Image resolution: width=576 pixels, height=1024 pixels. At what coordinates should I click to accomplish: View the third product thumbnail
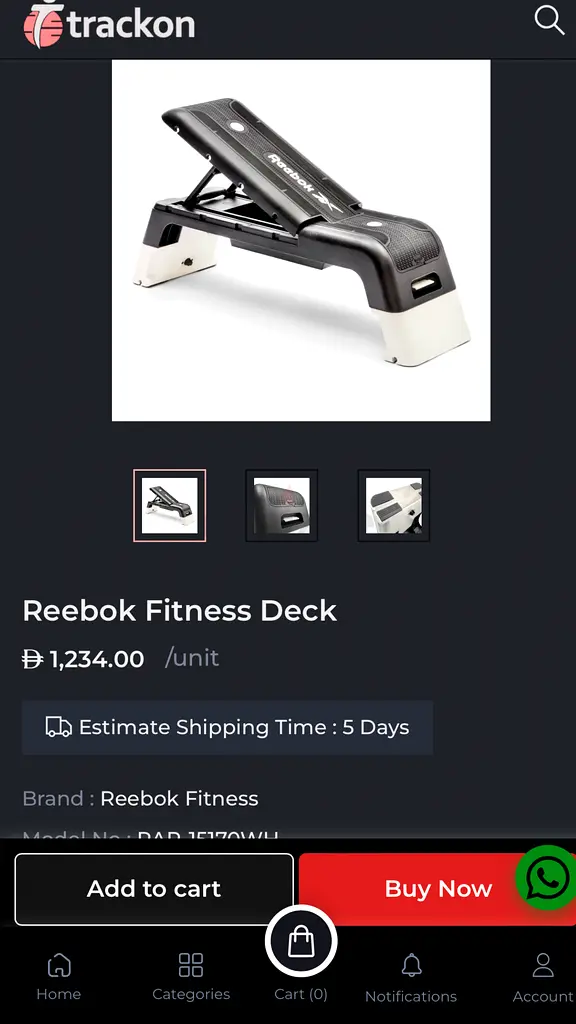(394, 505)
